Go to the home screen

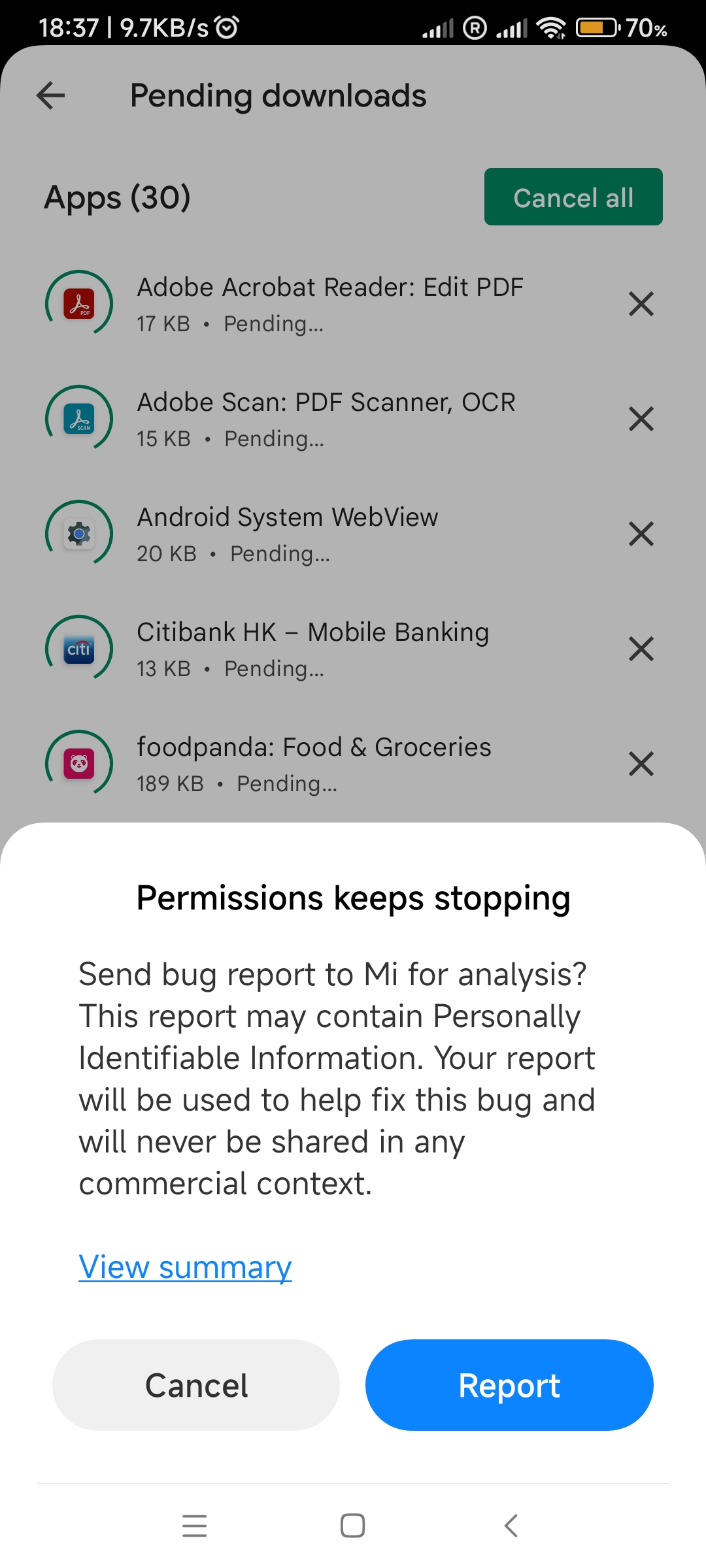(352, 1526)
